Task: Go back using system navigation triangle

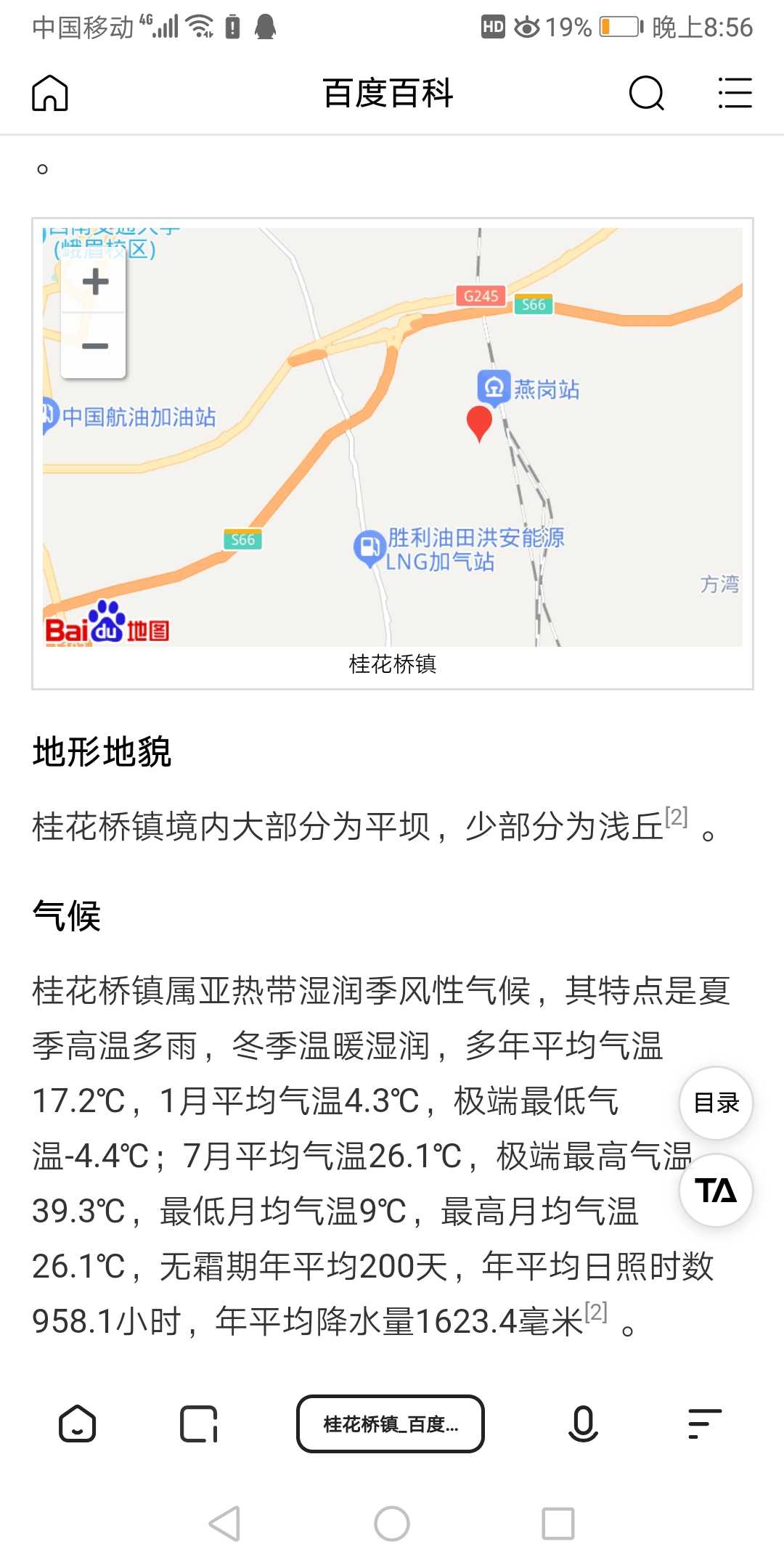Action: [225, 1523]
